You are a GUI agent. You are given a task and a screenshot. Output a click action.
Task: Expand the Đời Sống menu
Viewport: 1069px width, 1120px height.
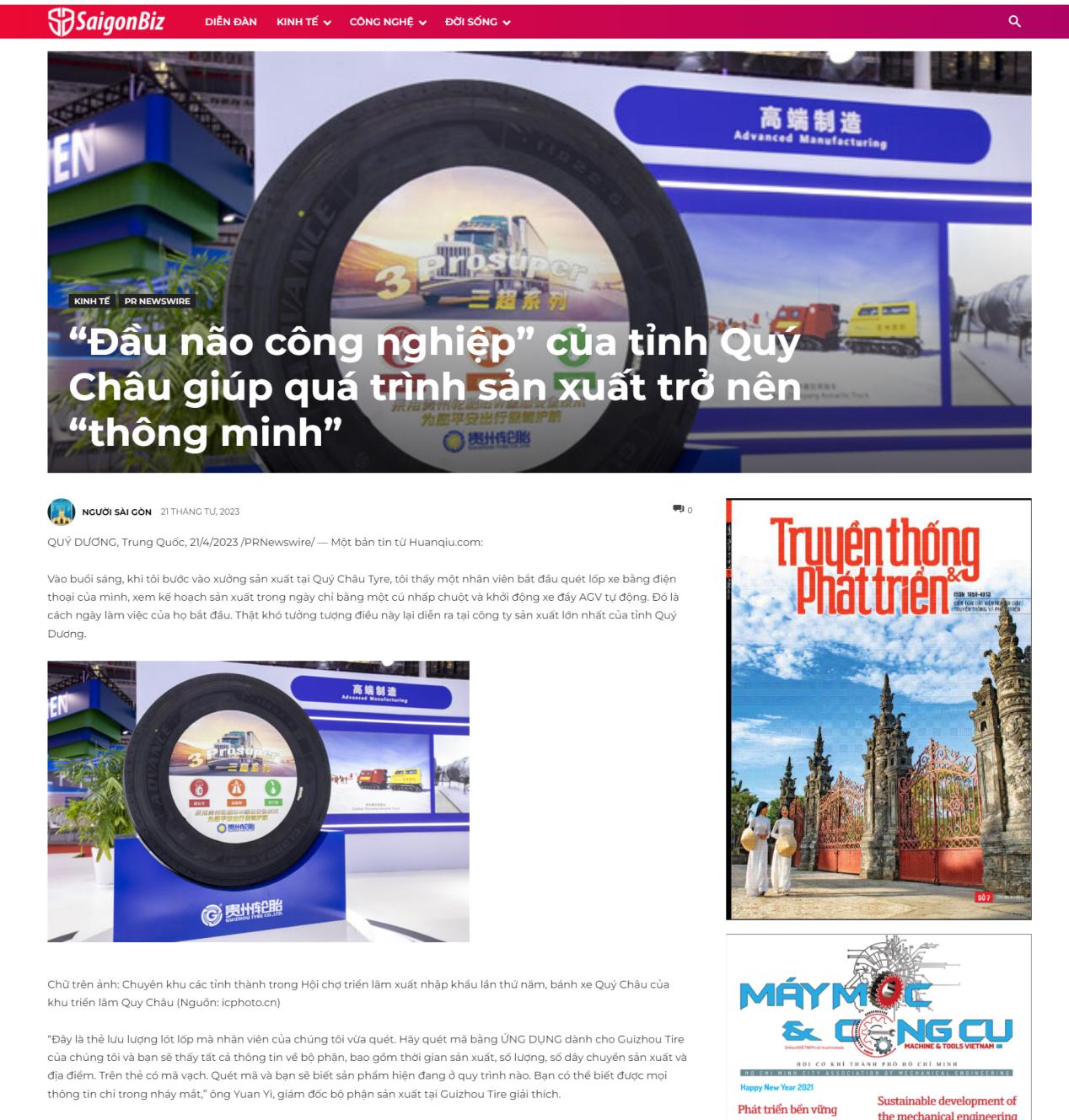click(477, 22)
